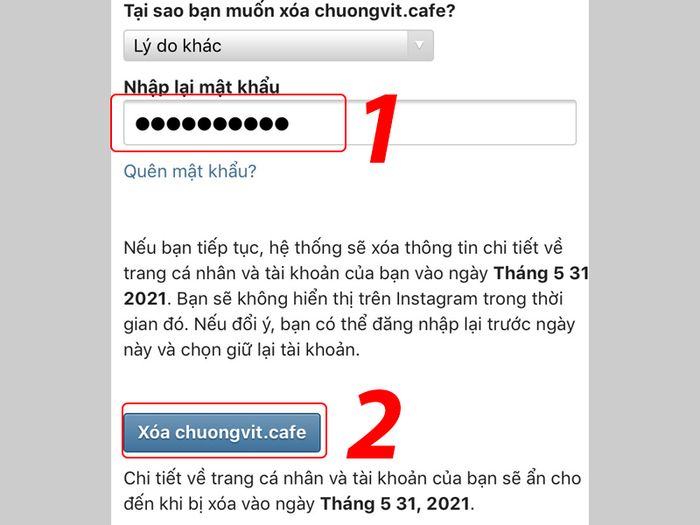Open the "Lý do khác" reason dropdown
The image size is (700, 525).
[278, 45]
